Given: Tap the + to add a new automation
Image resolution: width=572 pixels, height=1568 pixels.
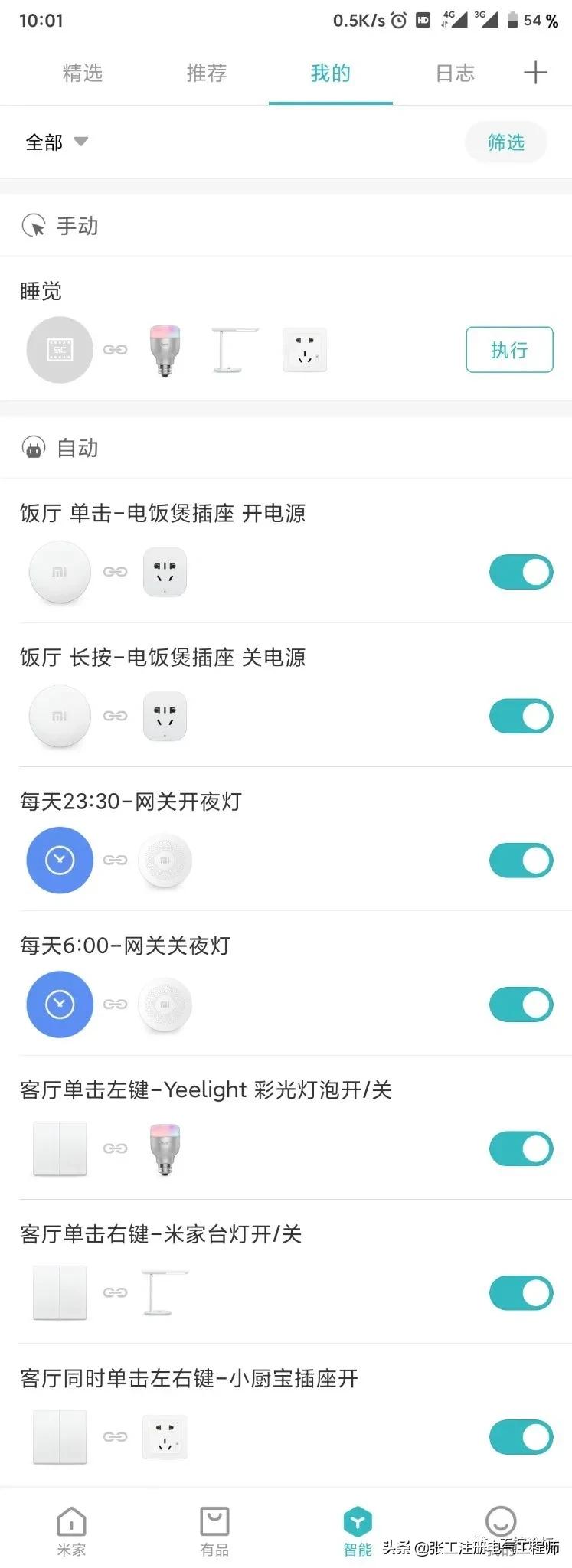Looking at the screenshot, I should pos(535,72).
